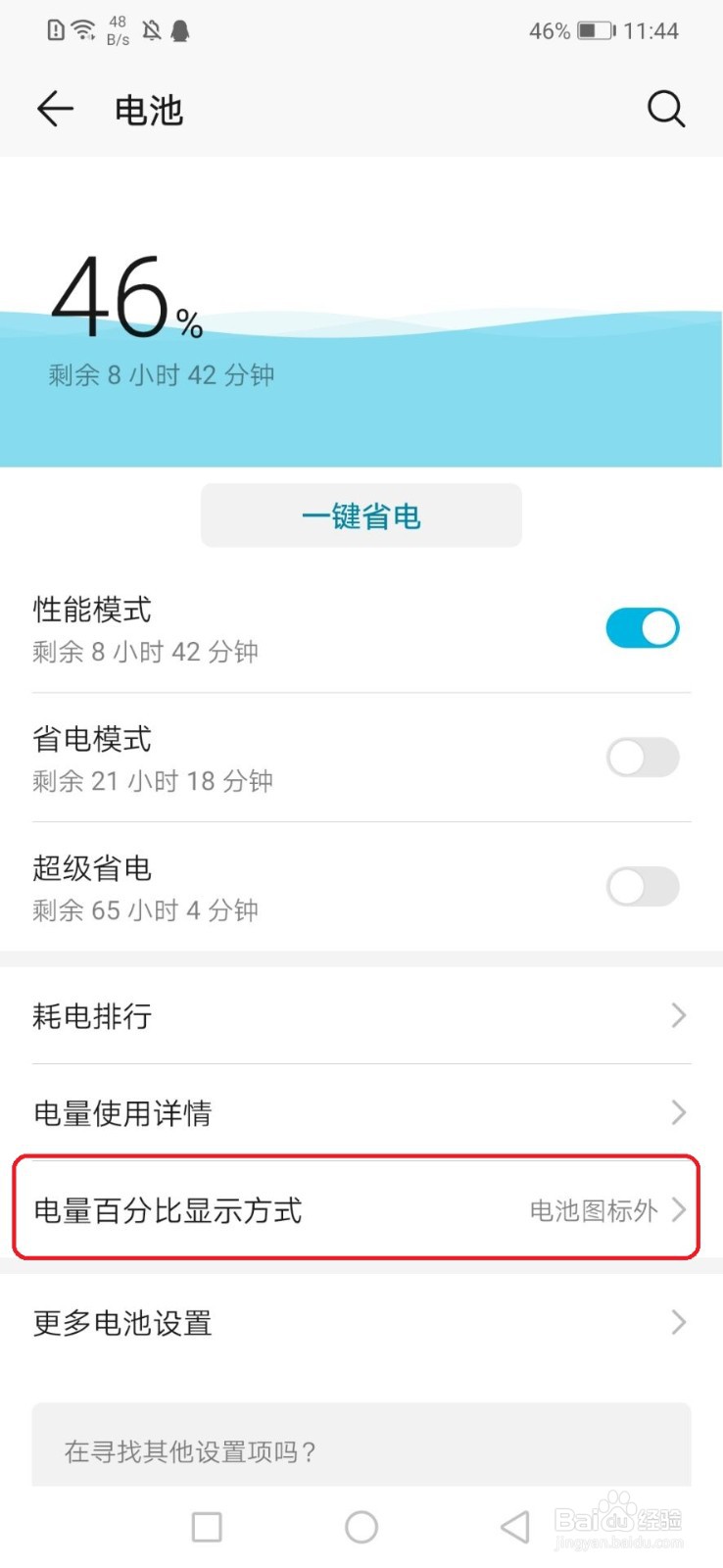
Task: Tap the battery icon in the status bar
Action: click(598, 30)
